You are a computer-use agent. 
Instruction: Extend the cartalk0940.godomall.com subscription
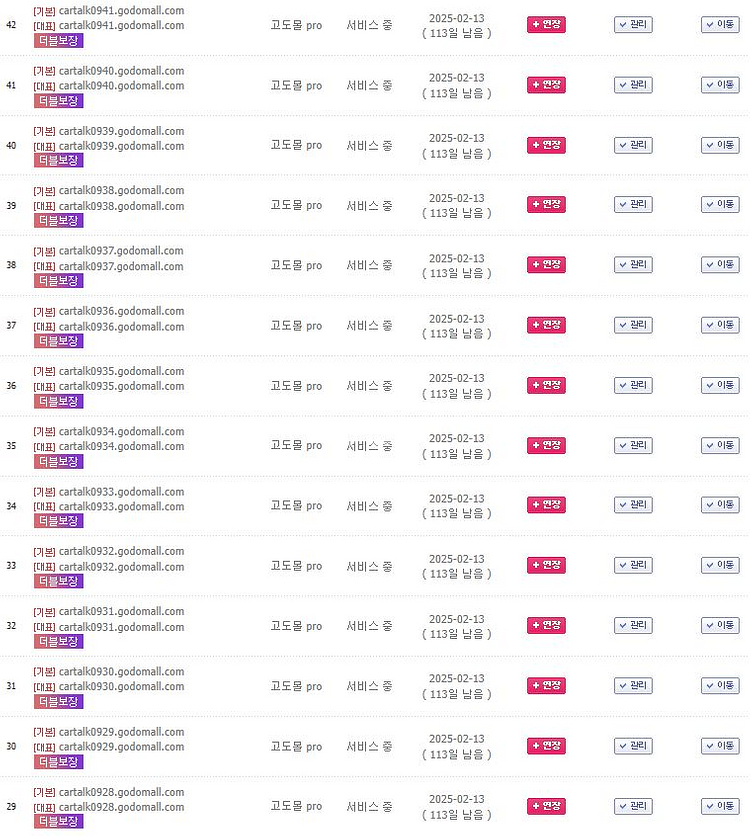pos(546,85)
